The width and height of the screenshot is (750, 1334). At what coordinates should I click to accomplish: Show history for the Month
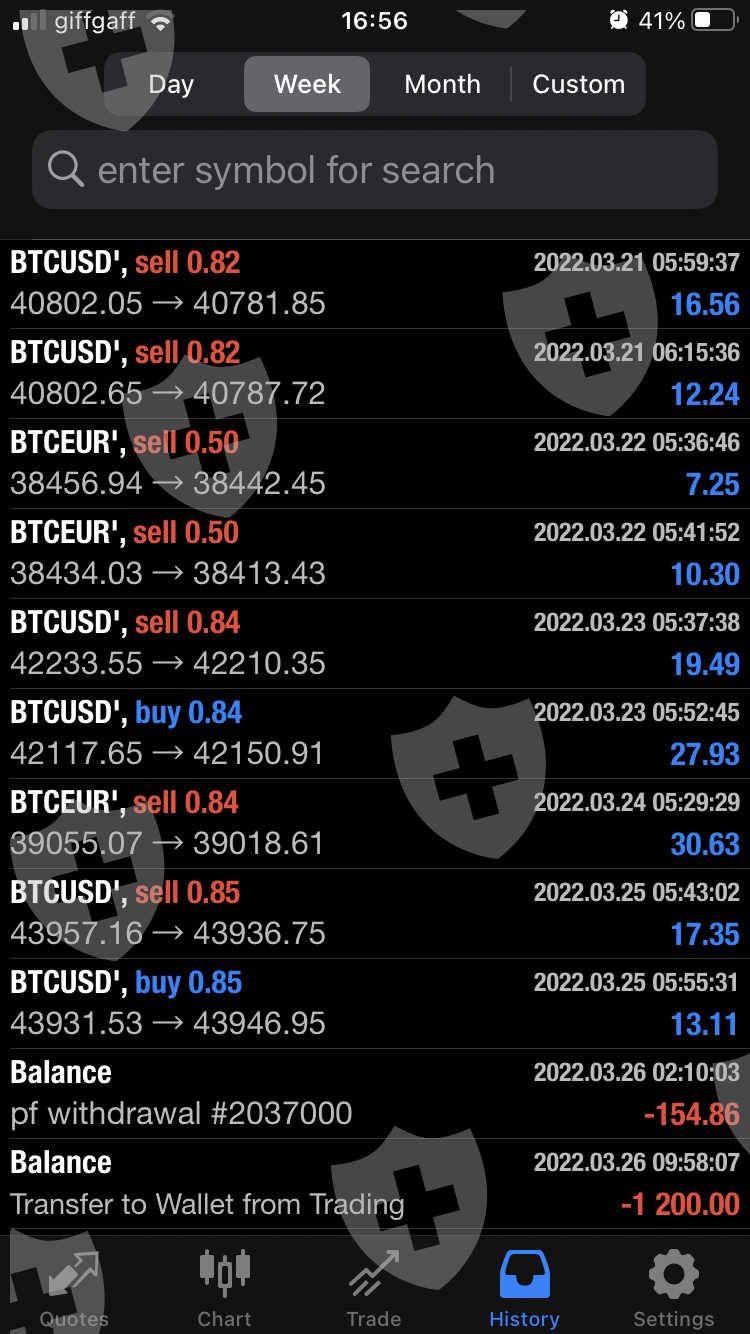442,84
